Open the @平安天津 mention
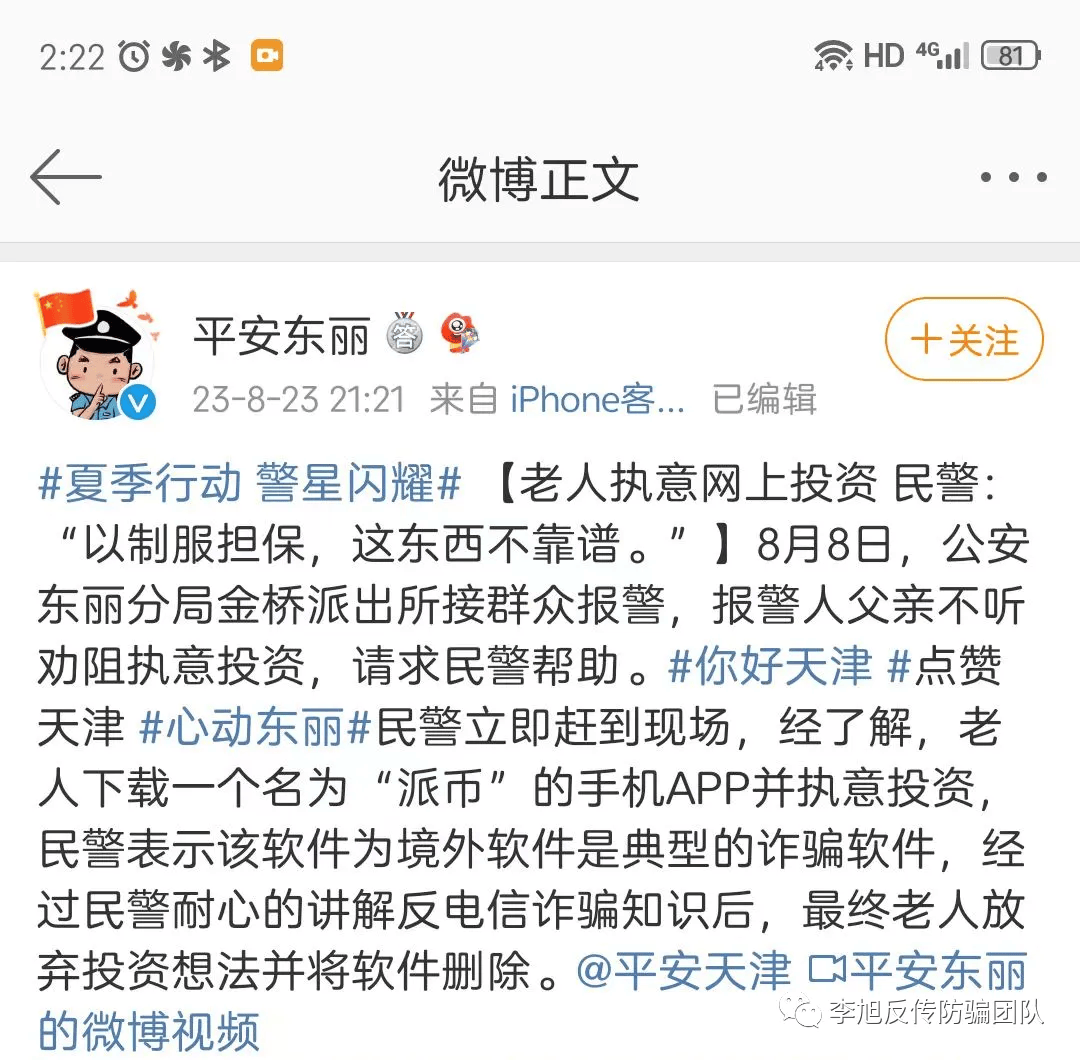 (684, 970)
